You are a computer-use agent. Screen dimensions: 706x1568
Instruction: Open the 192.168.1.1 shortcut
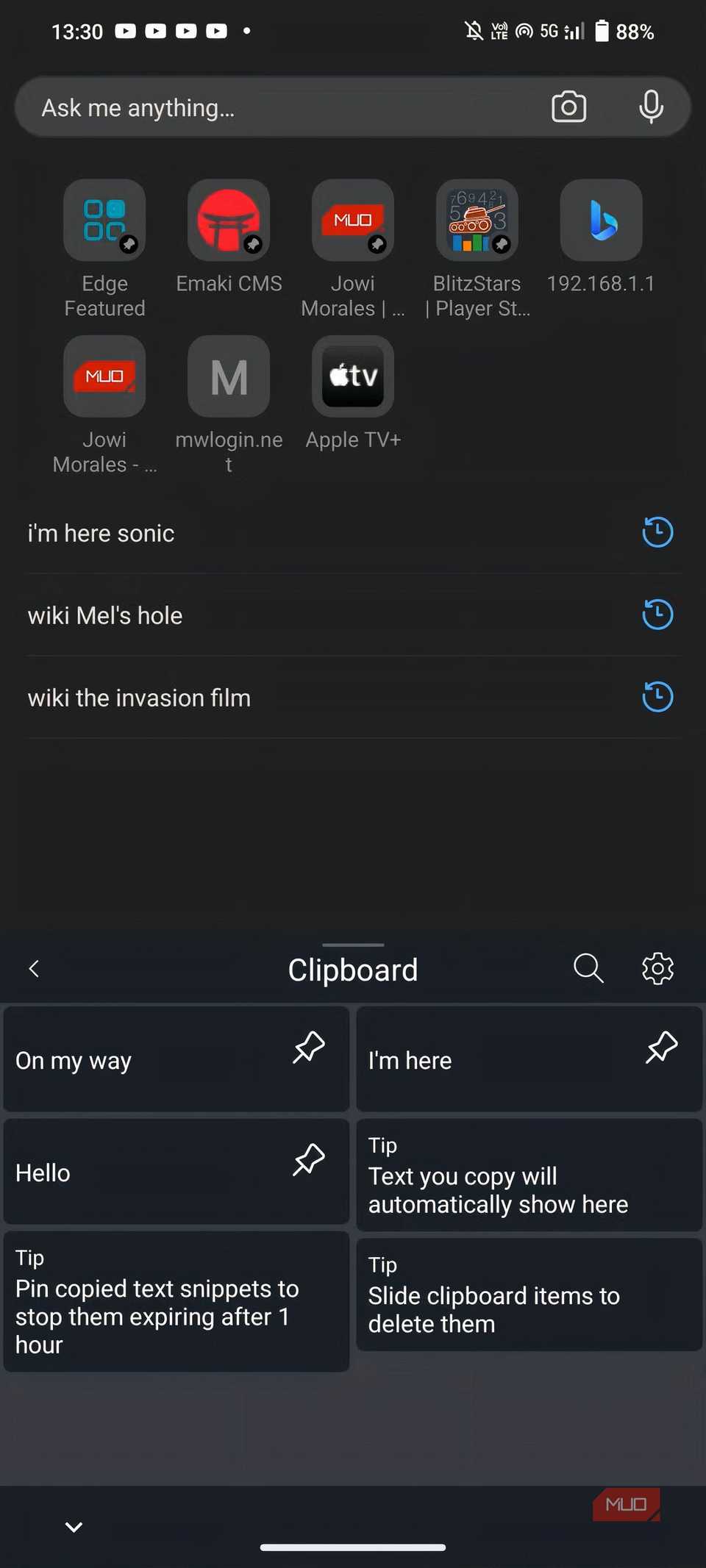click(601, 221)
